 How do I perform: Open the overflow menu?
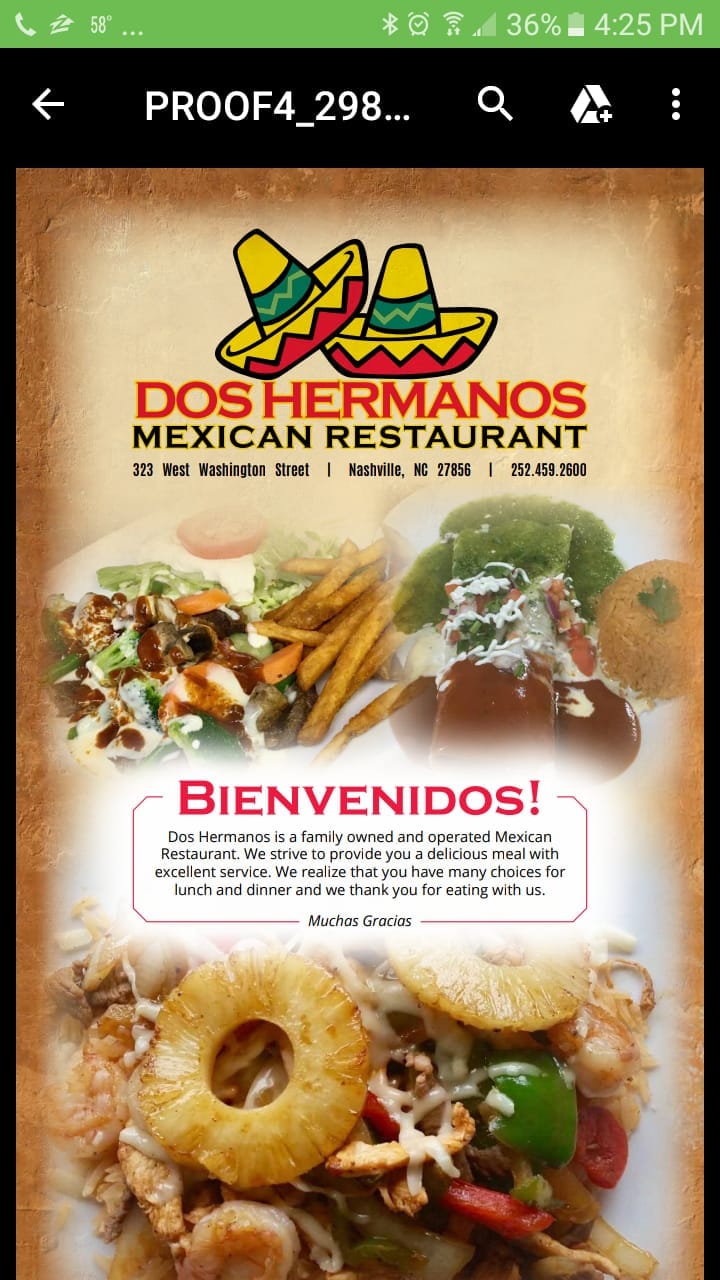(x=676, y=104)
